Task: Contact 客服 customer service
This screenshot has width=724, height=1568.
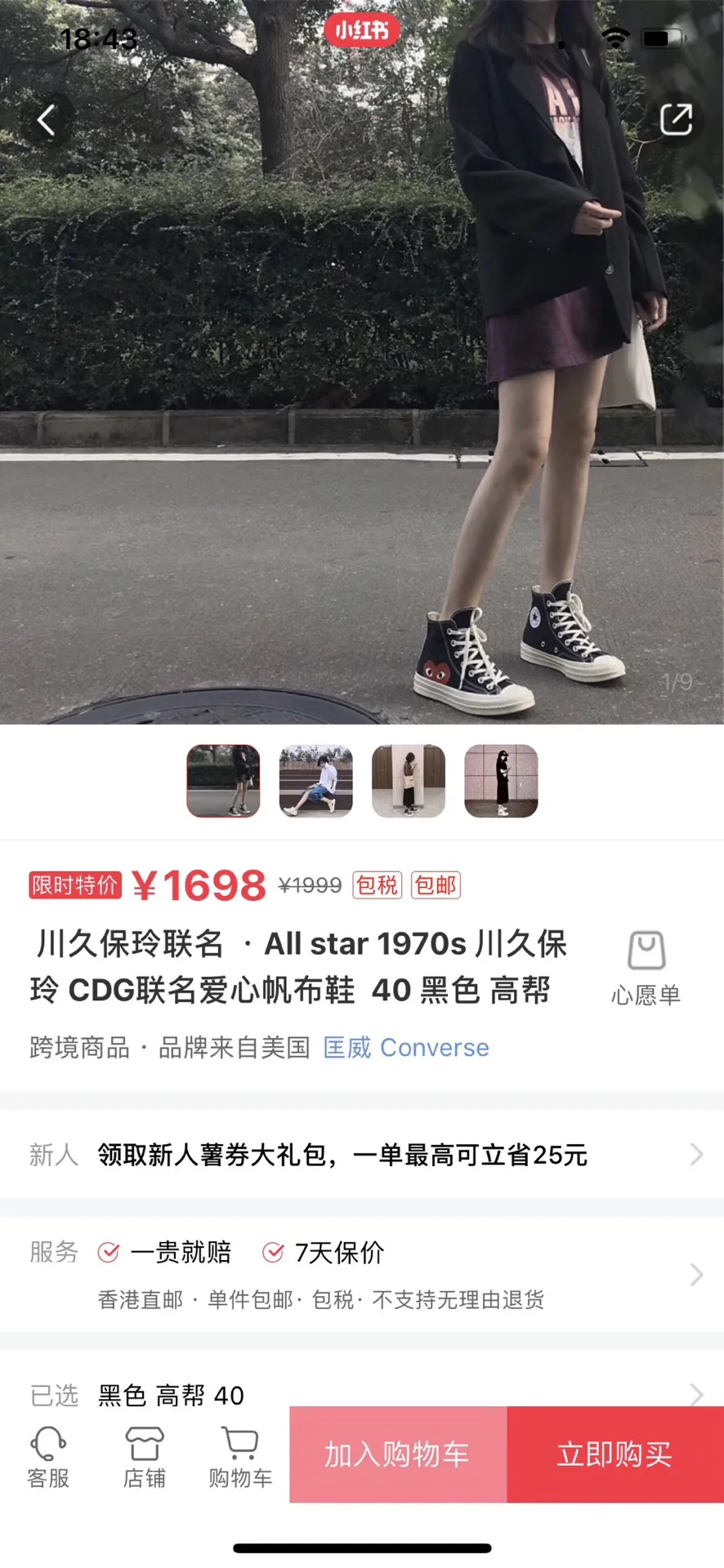Action: click(x=48, y=1457)
